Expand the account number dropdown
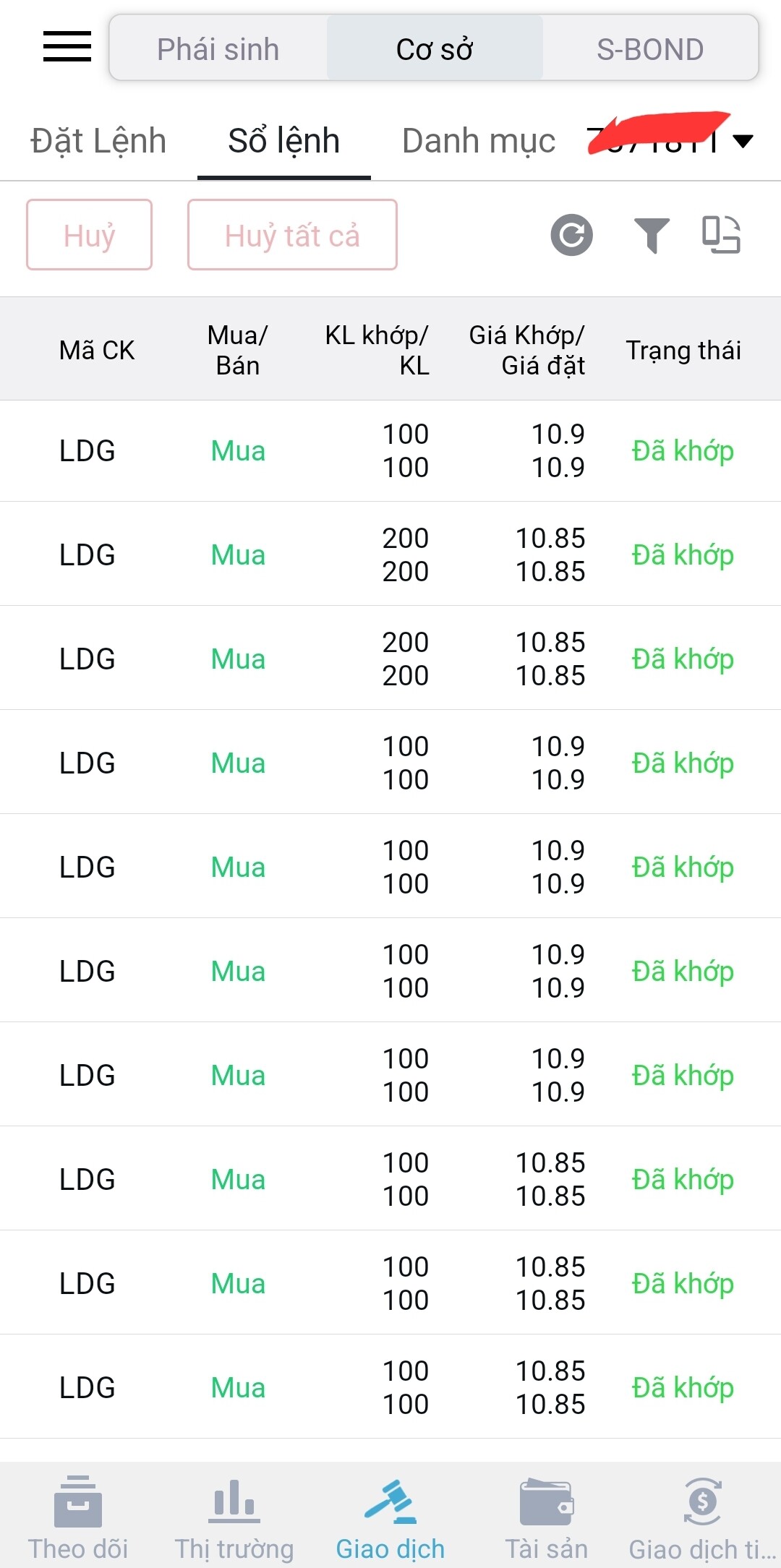The image size is (781, 1568). [742, 140]
